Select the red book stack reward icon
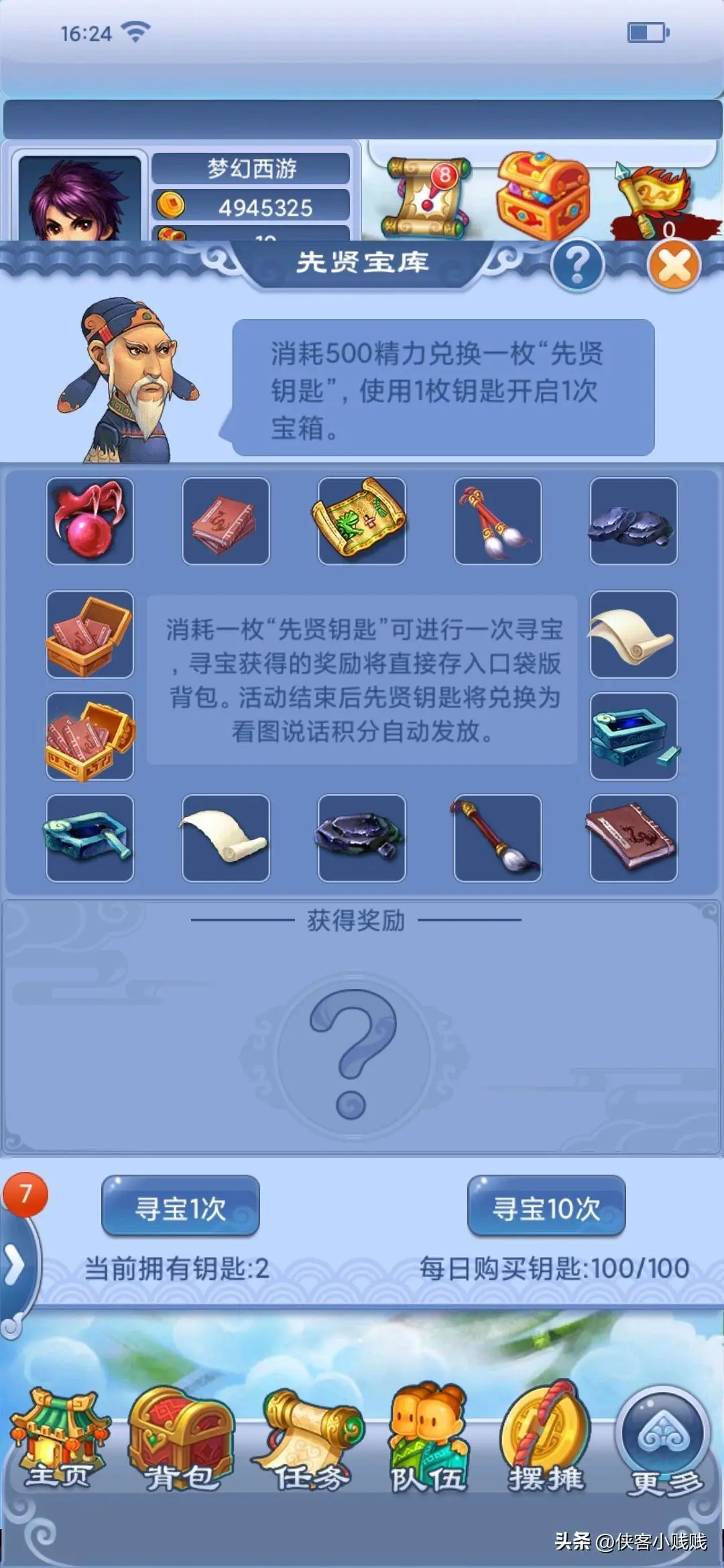Viewport: 724px width, 1568px height. click(225, 523)
